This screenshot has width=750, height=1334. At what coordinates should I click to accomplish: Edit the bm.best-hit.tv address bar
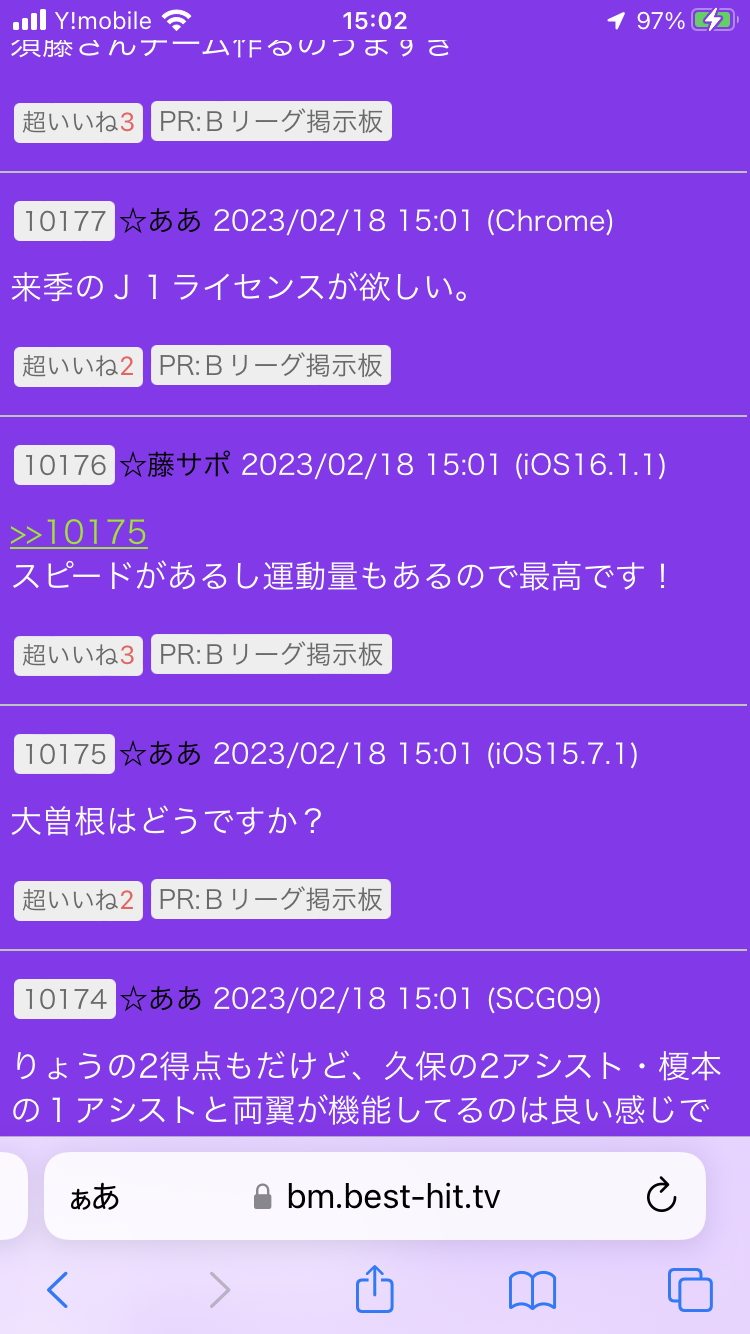click(376, 1196)
